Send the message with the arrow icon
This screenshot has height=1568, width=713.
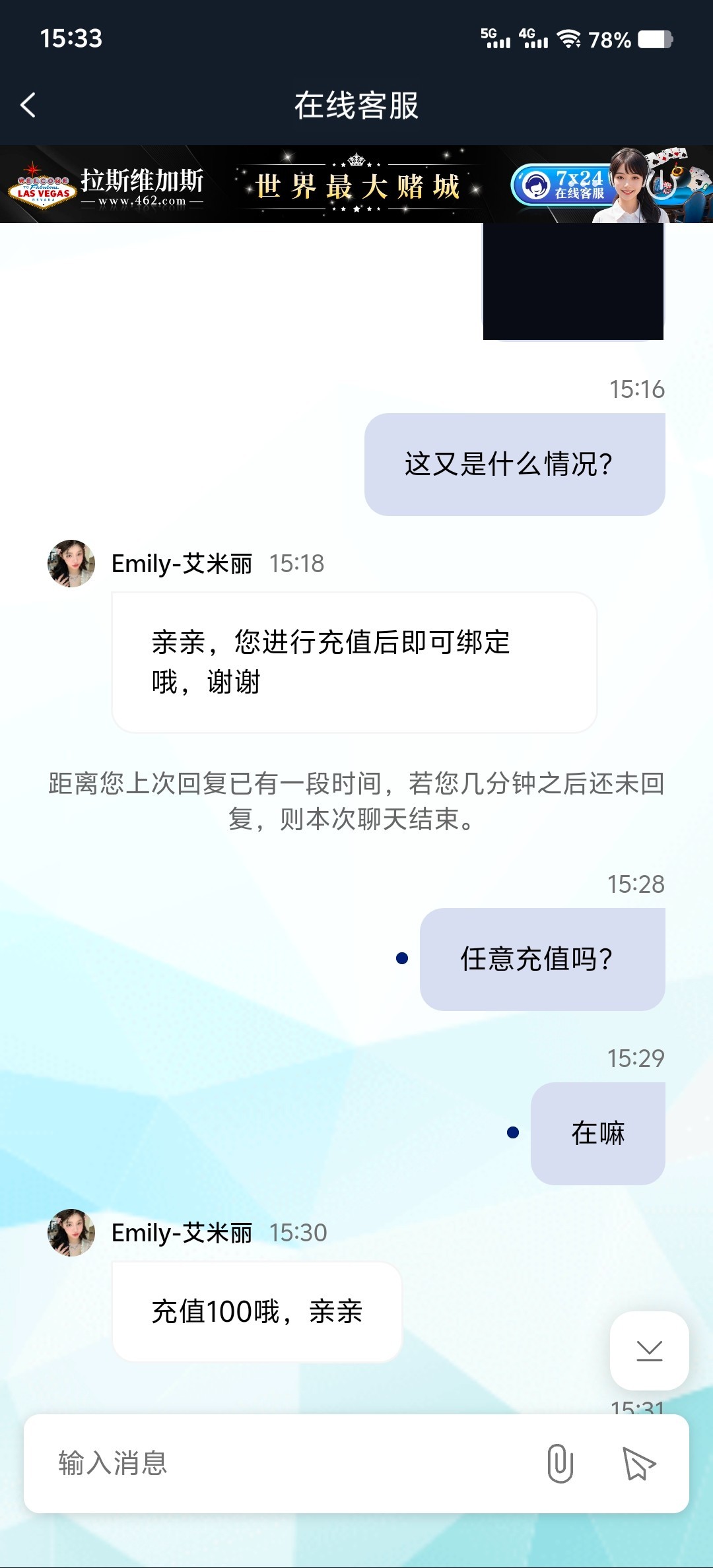tap(638, 1463)
